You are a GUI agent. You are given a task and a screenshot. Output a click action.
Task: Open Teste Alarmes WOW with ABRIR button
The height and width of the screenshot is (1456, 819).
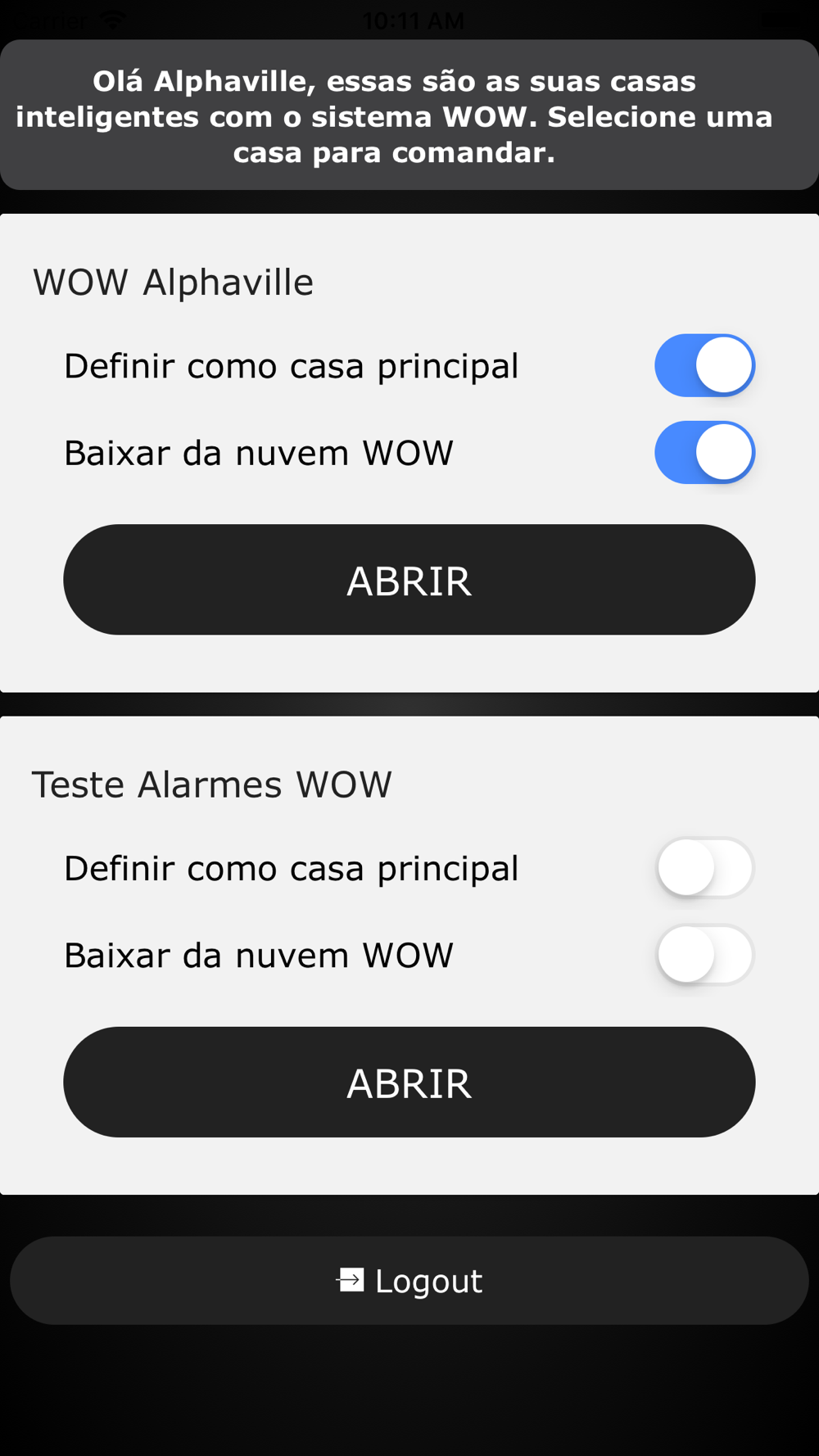pyautogui.click(x=409, y=1082)
